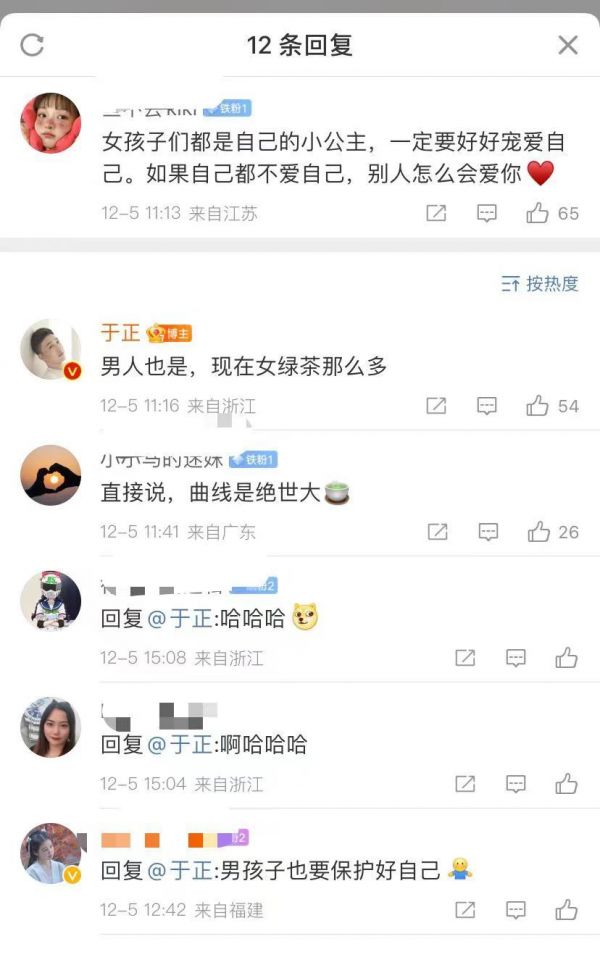Open avatar of the 曲线是绝世大 commenter
Image resolution: width=600 pixels, height=957 pixels.
[50, 476]
